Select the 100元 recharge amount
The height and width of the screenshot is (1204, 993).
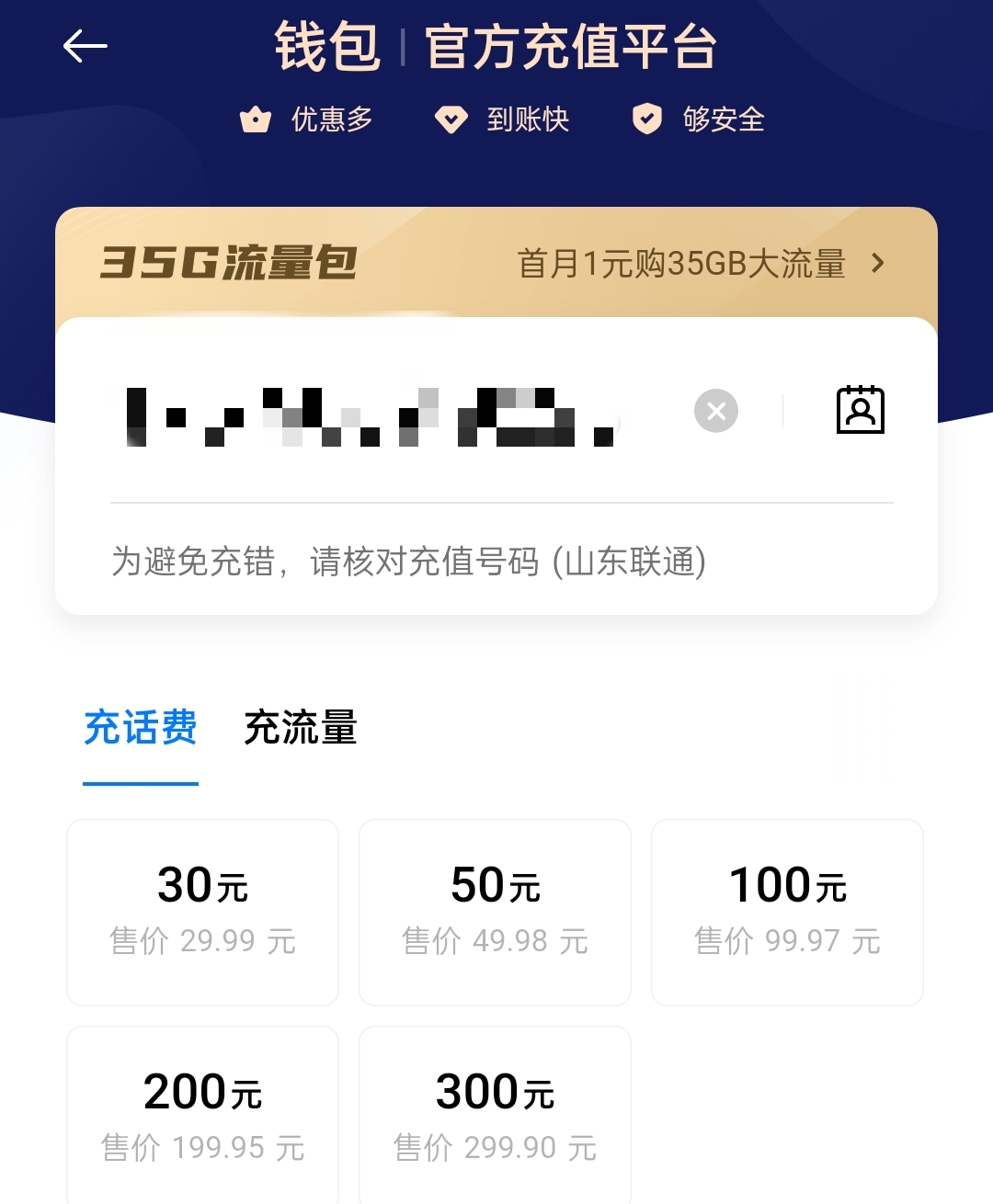click(787, 912)
